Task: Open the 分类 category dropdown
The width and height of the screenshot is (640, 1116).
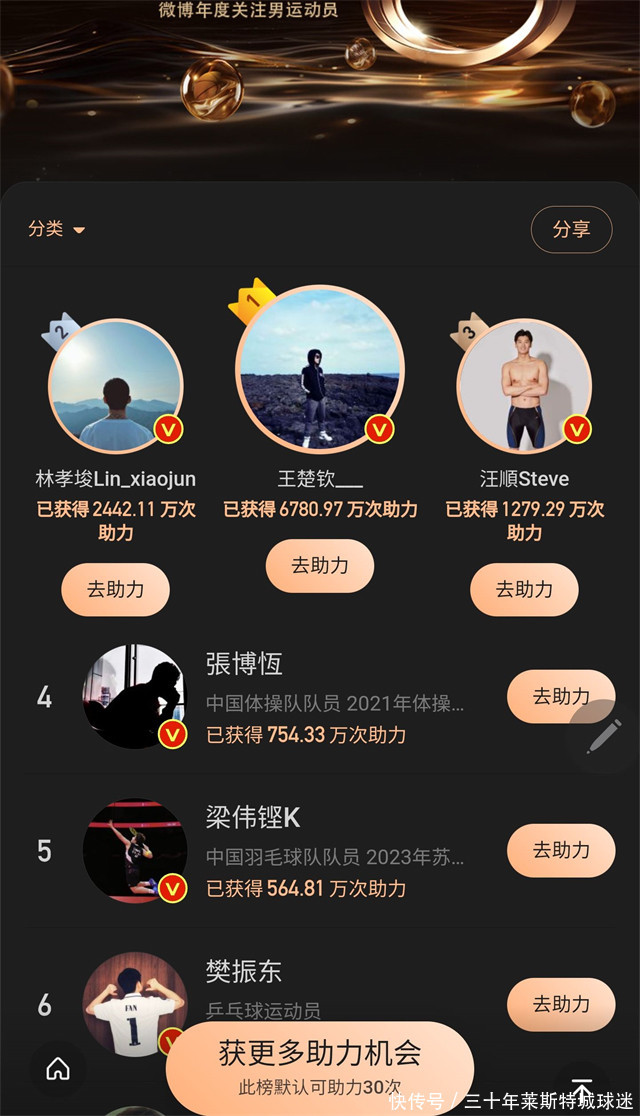Action: pyautogui.click(x=56, y=229)
